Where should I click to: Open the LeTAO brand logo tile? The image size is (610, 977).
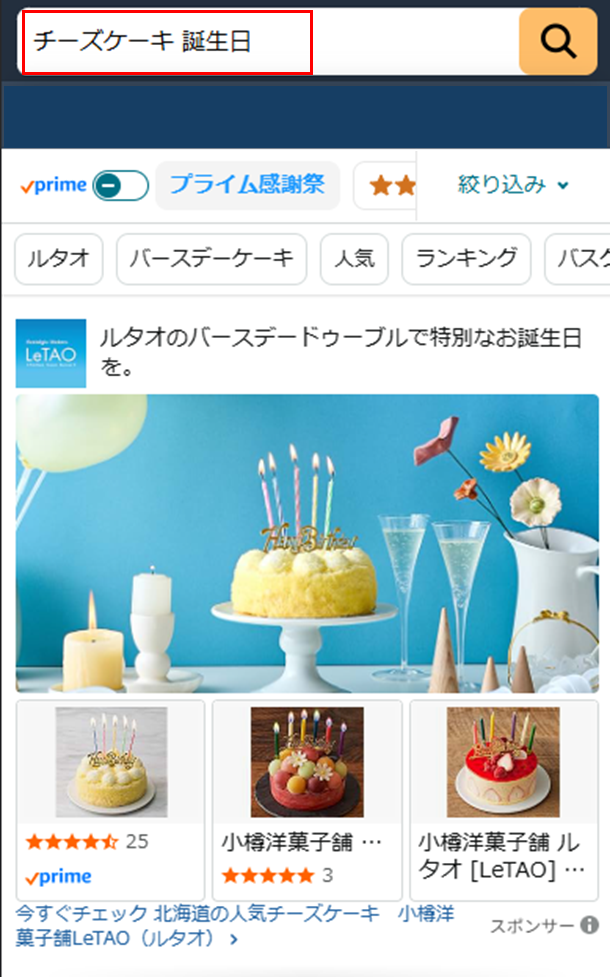tap(51, 353)
